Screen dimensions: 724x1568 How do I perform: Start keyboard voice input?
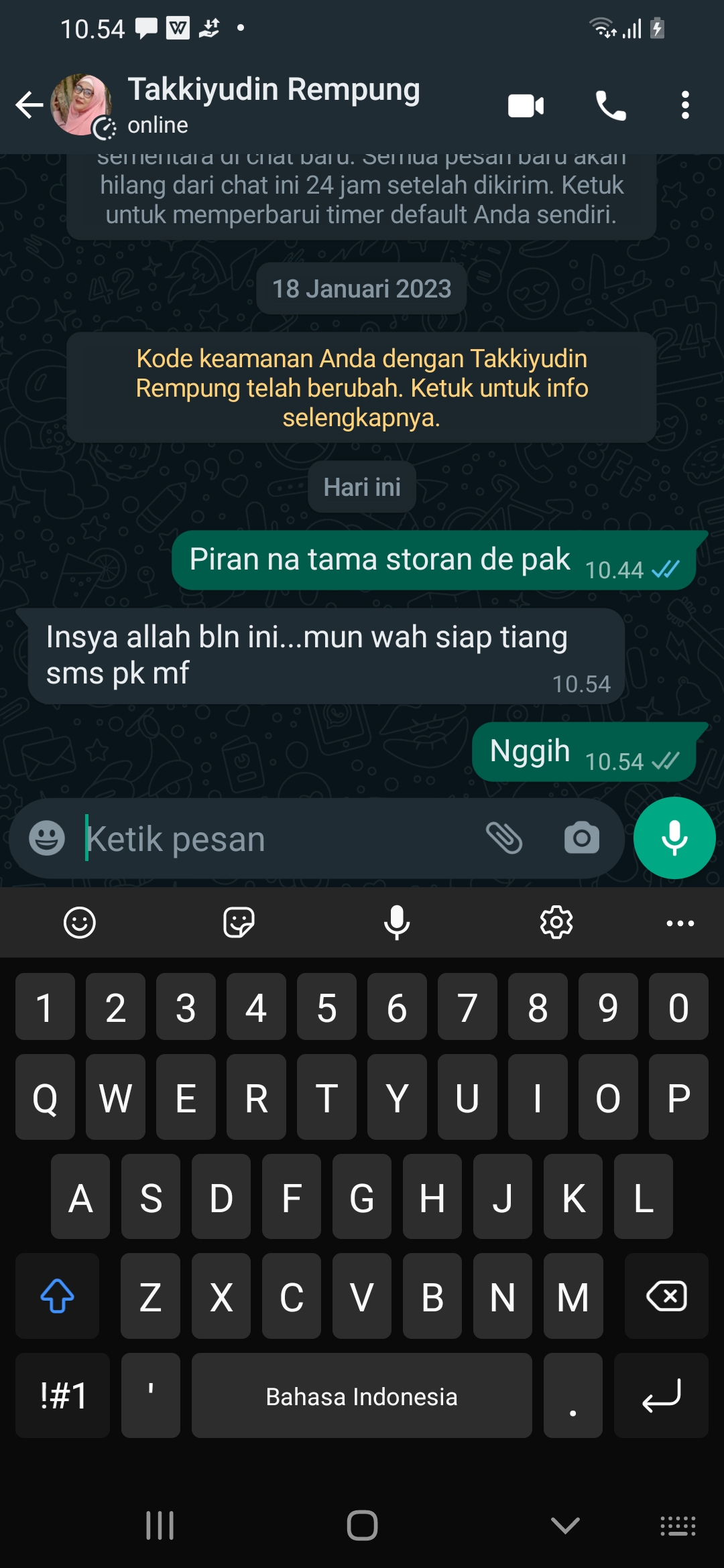(397, 923)
